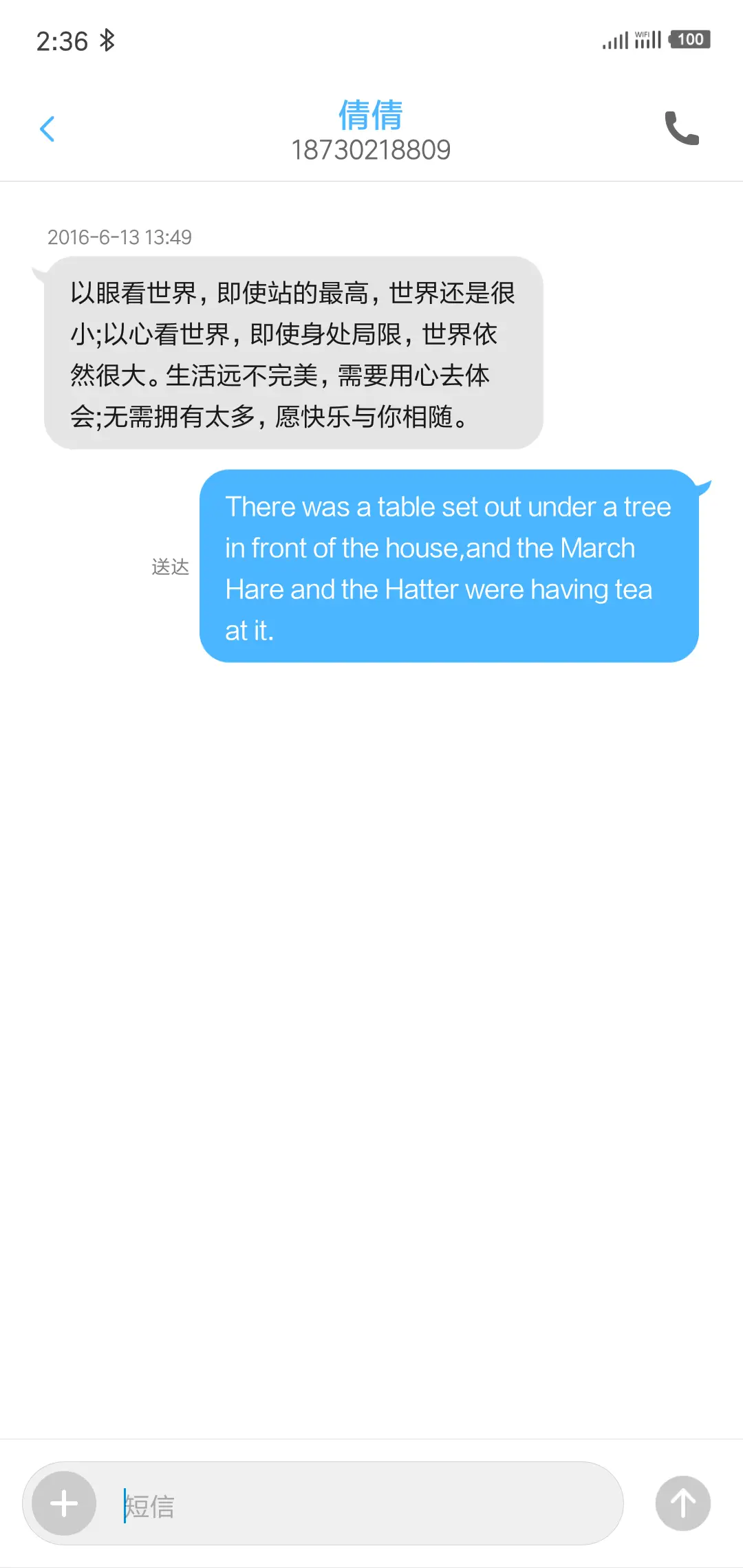Tap the Bluetooth status icon

click(107, 41)
